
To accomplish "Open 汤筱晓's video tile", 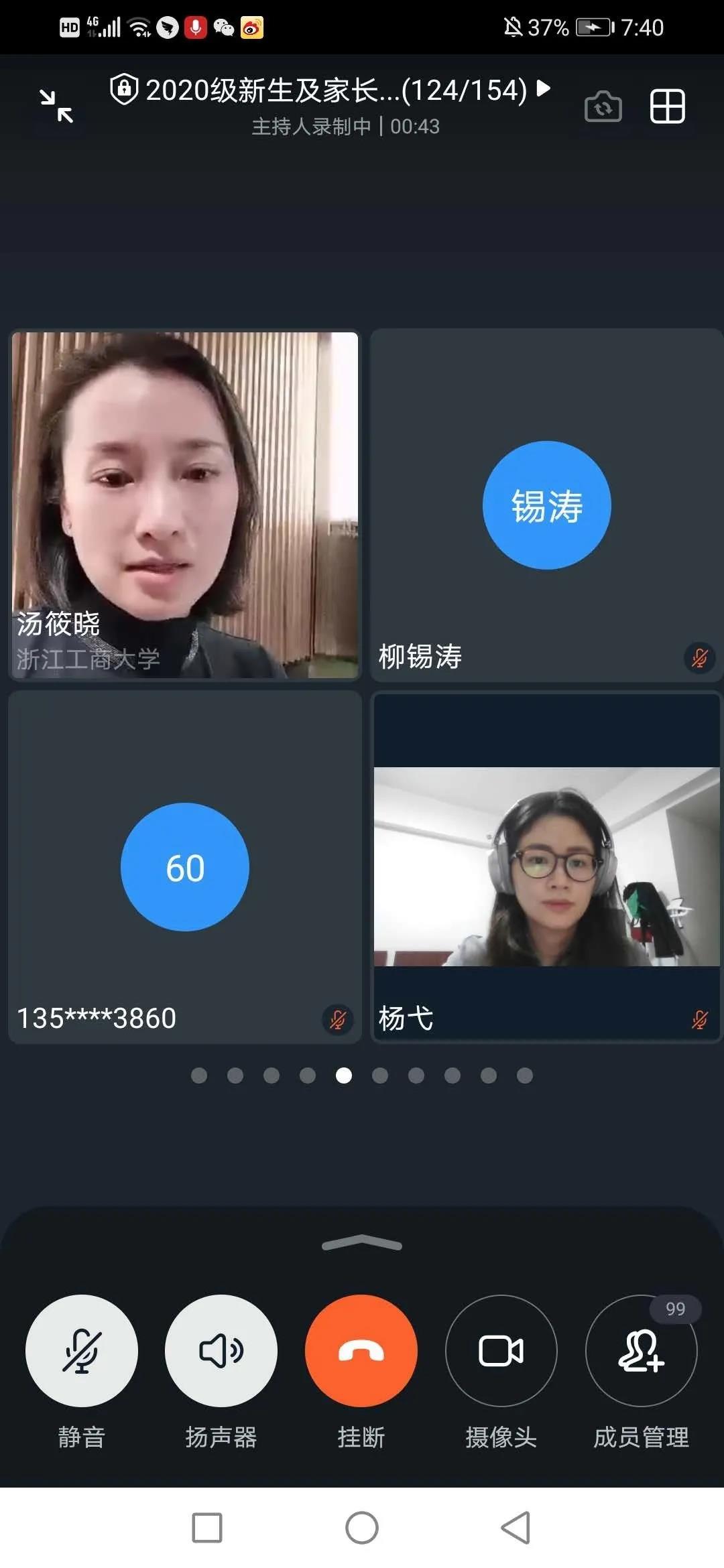I will (x=185, y=505).
